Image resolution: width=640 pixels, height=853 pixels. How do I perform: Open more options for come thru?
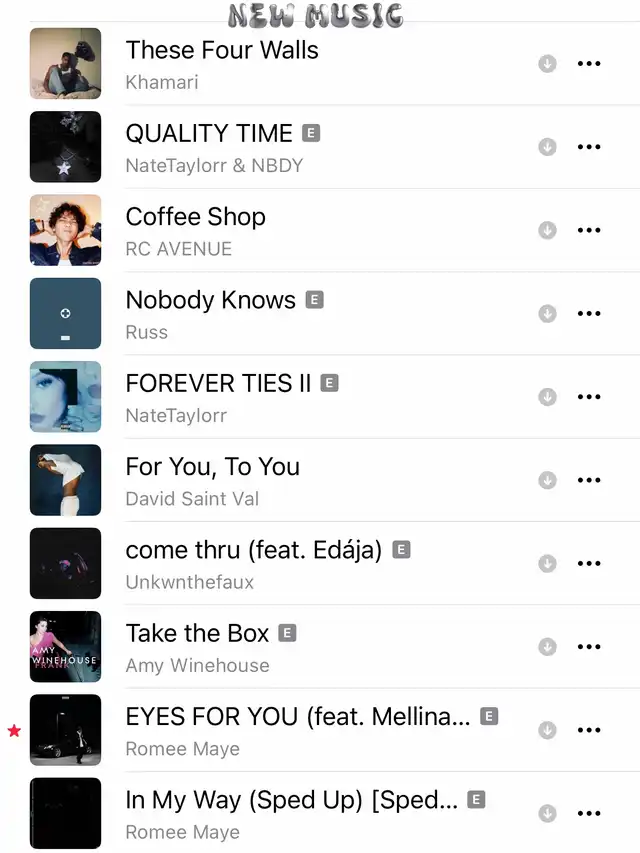point(589,563)
